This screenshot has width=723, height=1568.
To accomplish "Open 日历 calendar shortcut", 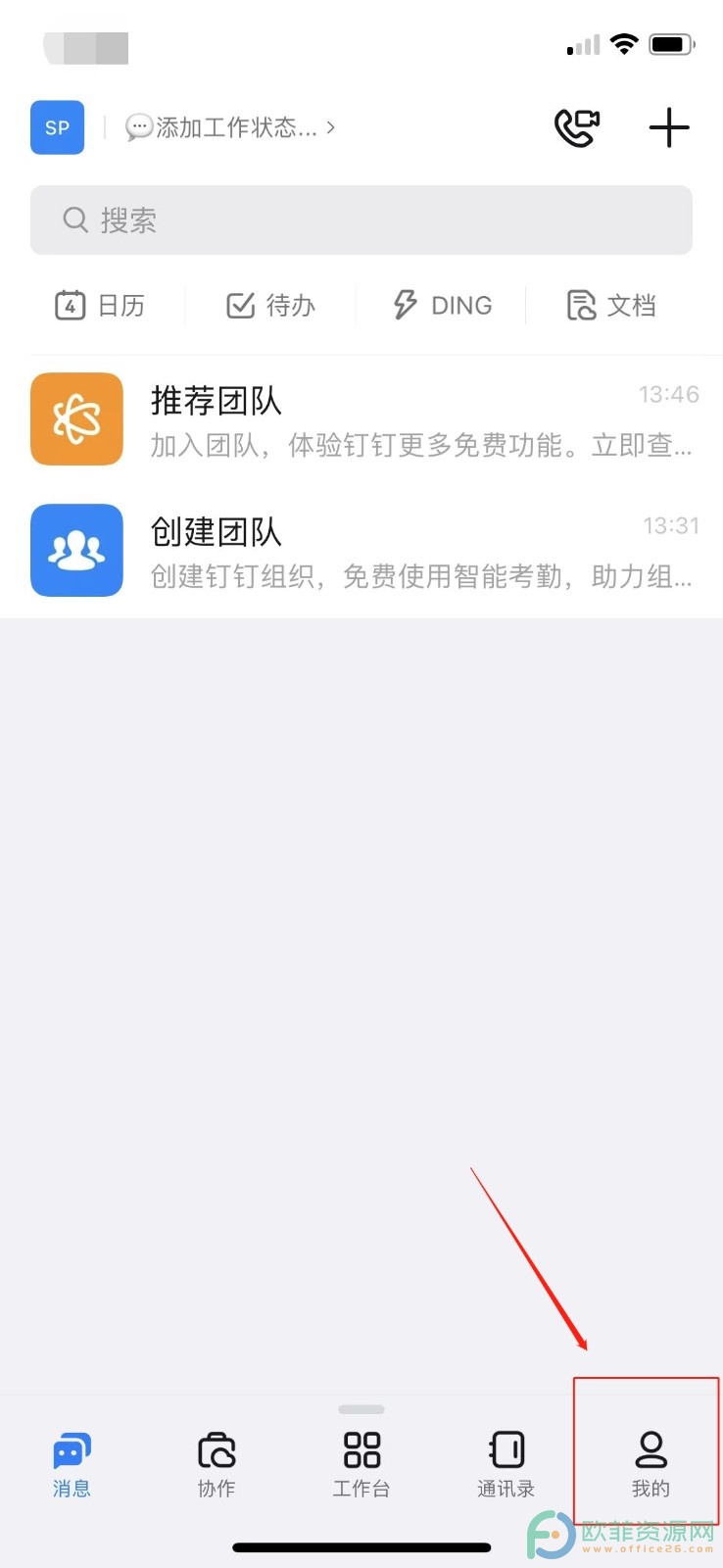I will pos(100,306).
